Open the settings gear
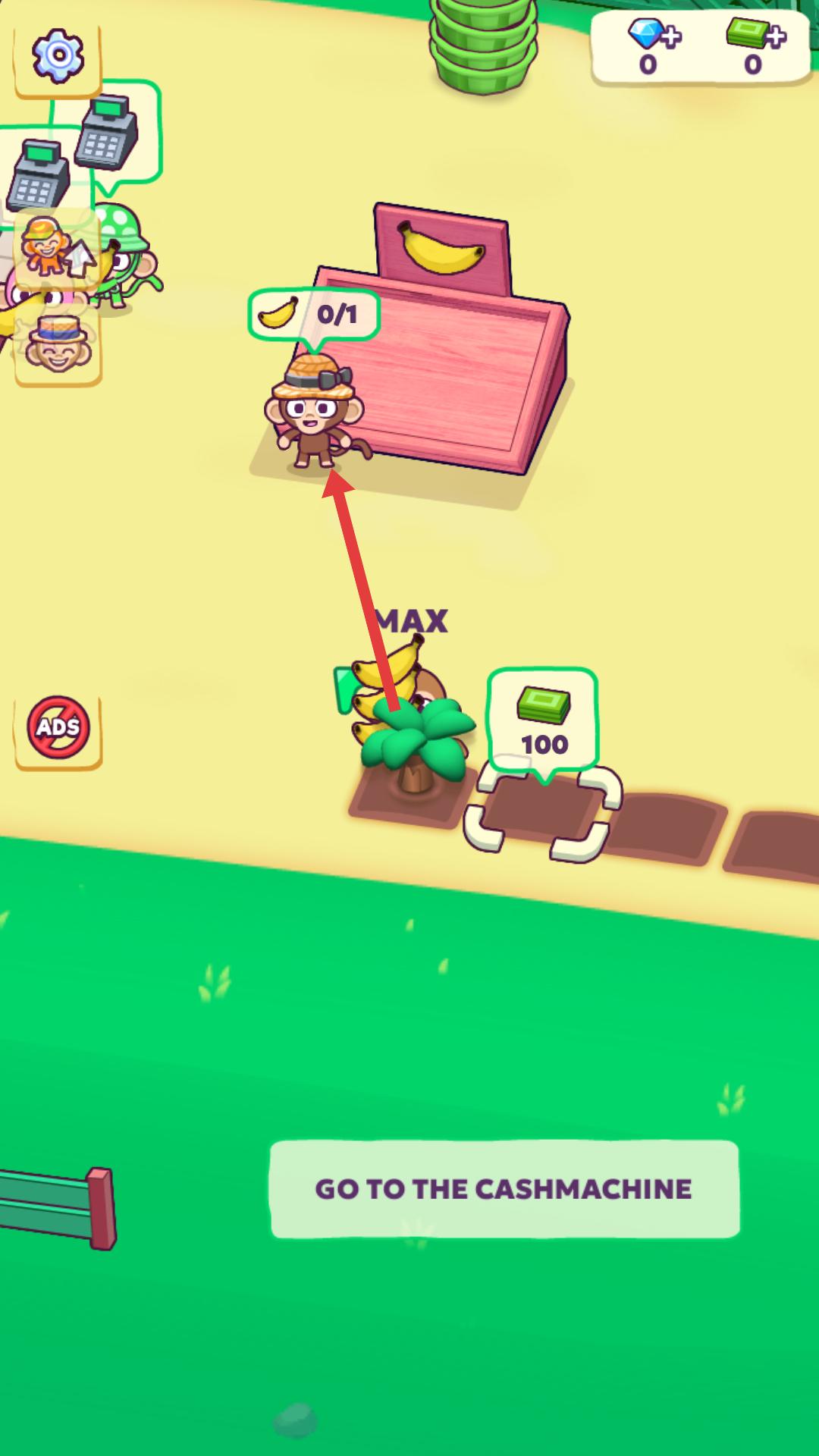Viewport: 819px width, 1456px height. click(58, 55)
